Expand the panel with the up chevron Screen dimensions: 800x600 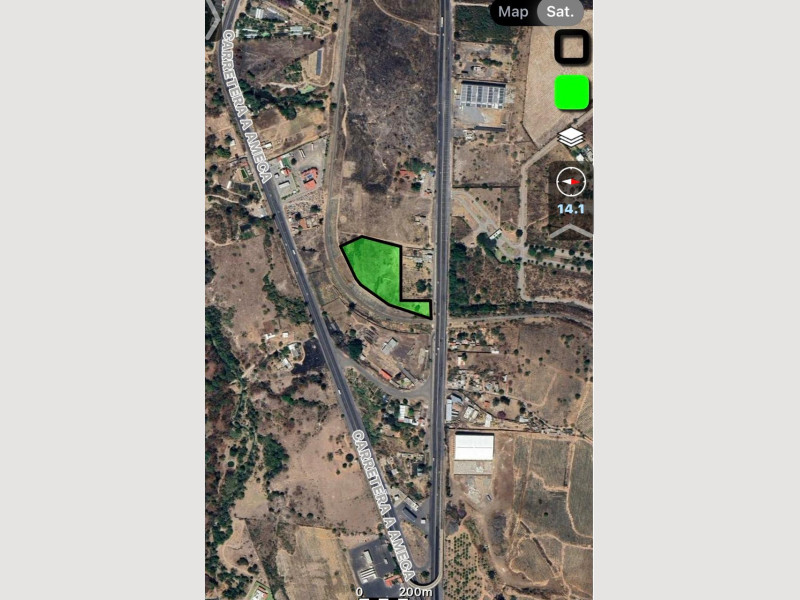[x=571, y=231]
